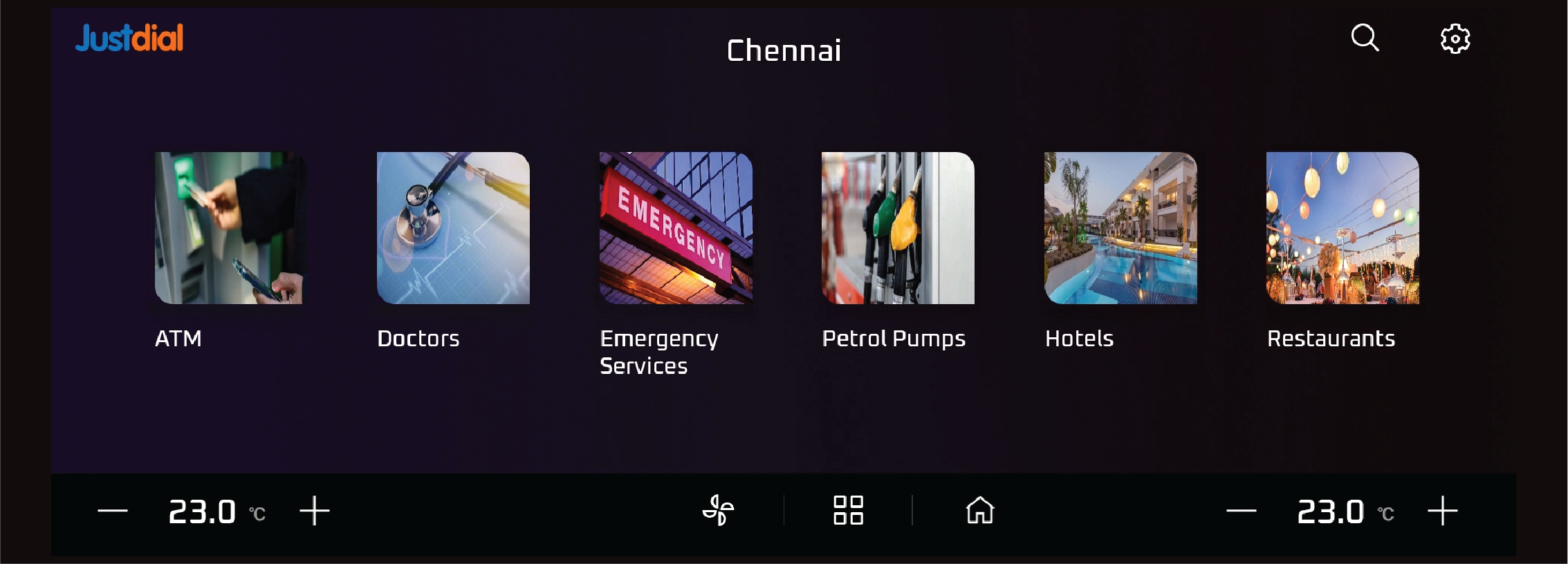
Task: Go to the home screen
Action: click(x=979, y=511)
